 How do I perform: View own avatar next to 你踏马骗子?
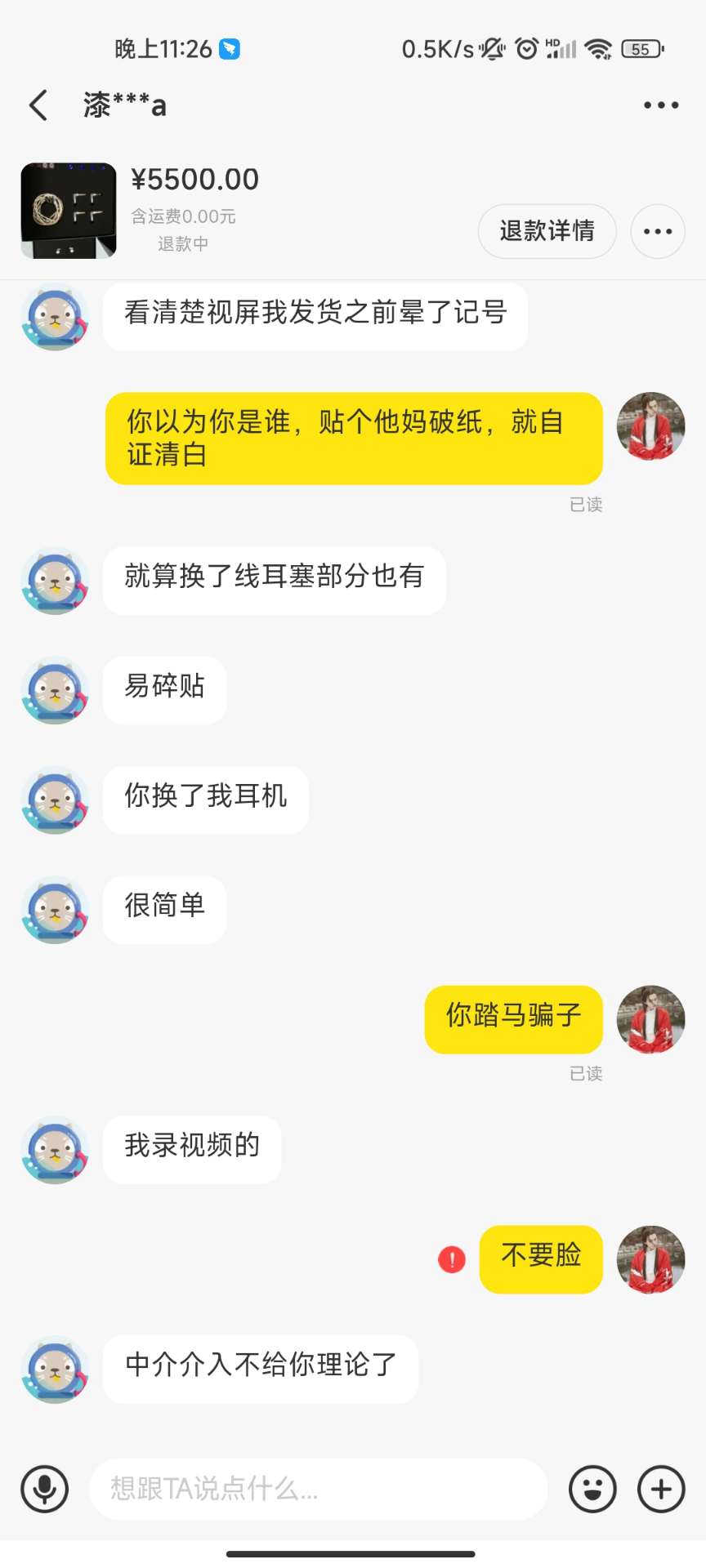(650, 1019)
